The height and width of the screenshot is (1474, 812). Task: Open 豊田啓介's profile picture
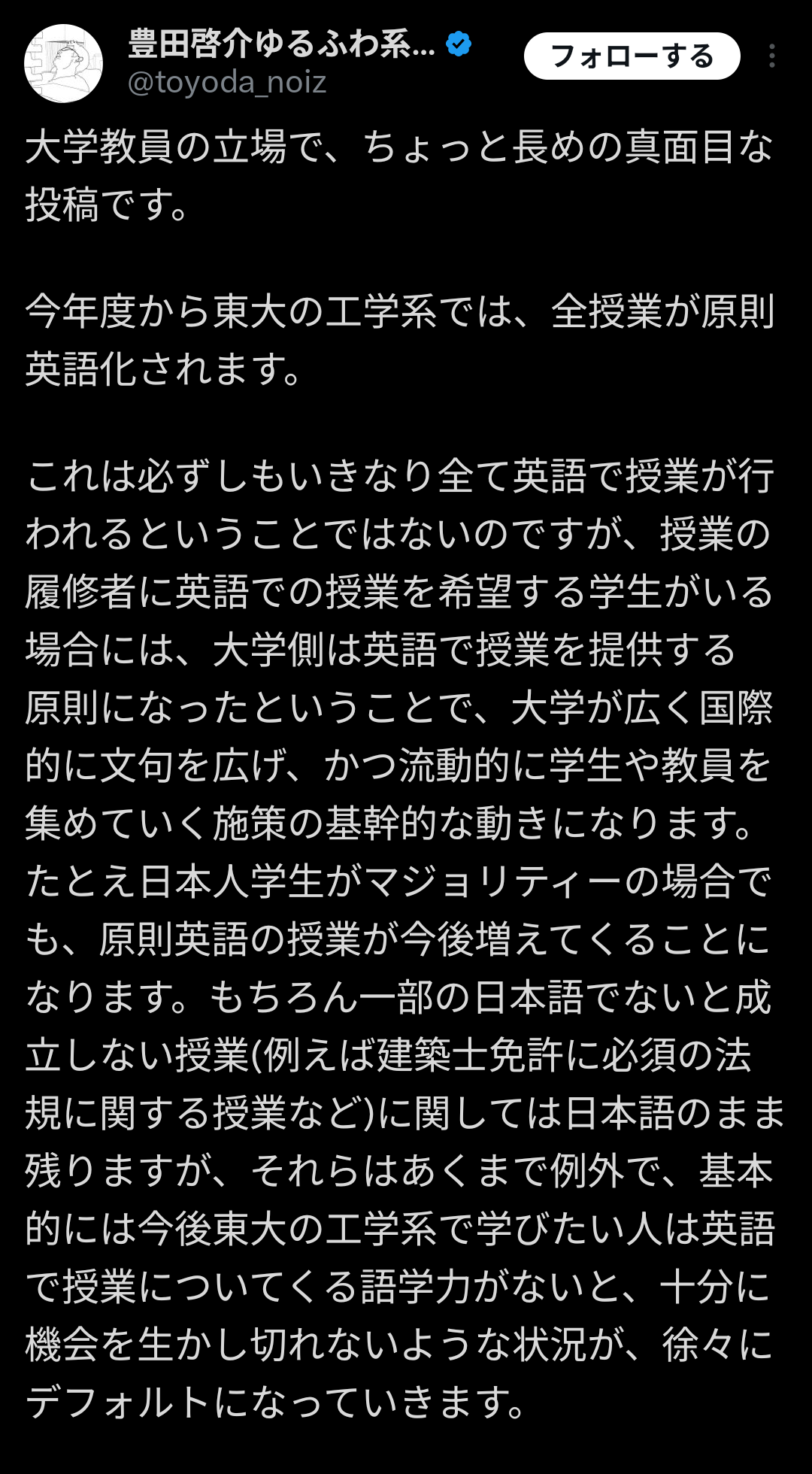coord(64,63)
